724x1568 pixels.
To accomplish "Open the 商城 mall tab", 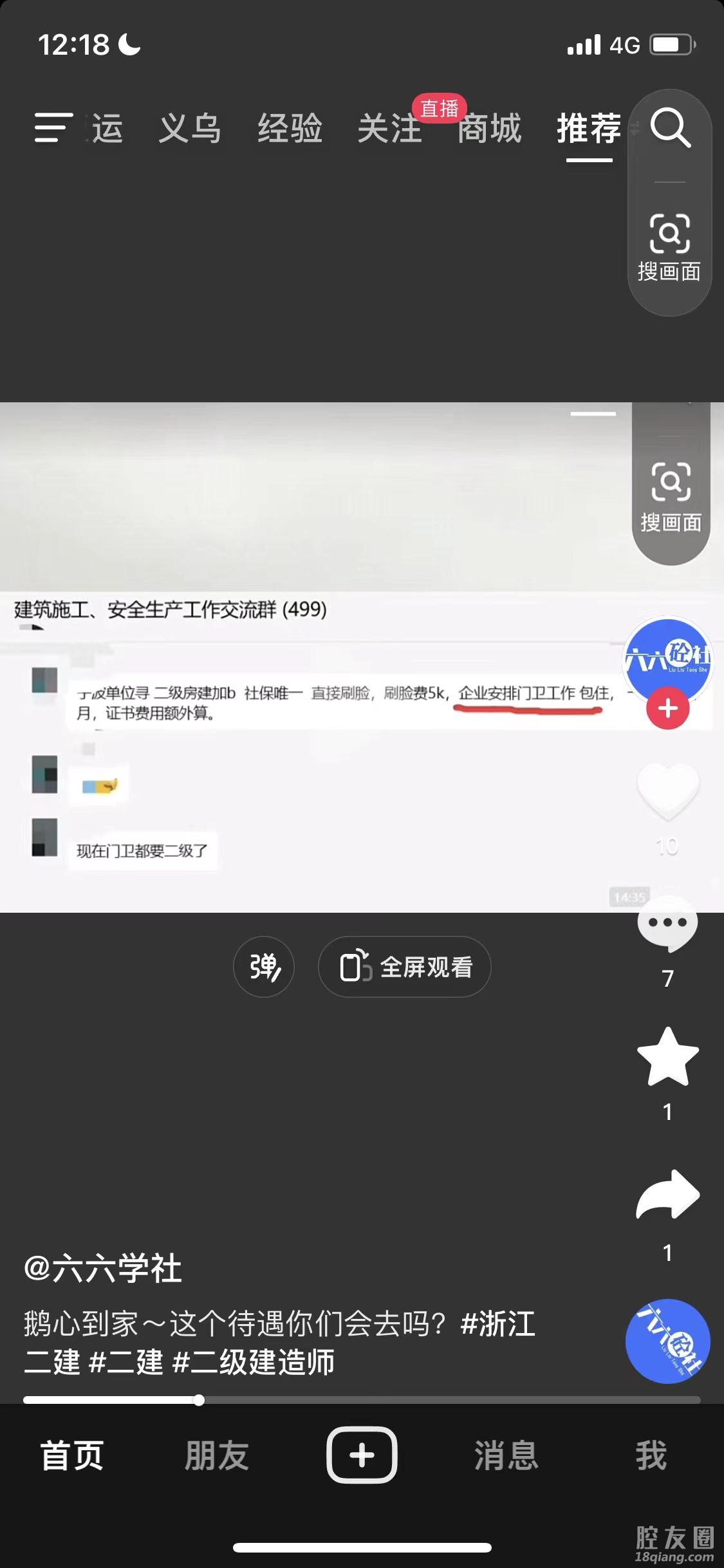I will pyautogui.click(x=490, y=129).
